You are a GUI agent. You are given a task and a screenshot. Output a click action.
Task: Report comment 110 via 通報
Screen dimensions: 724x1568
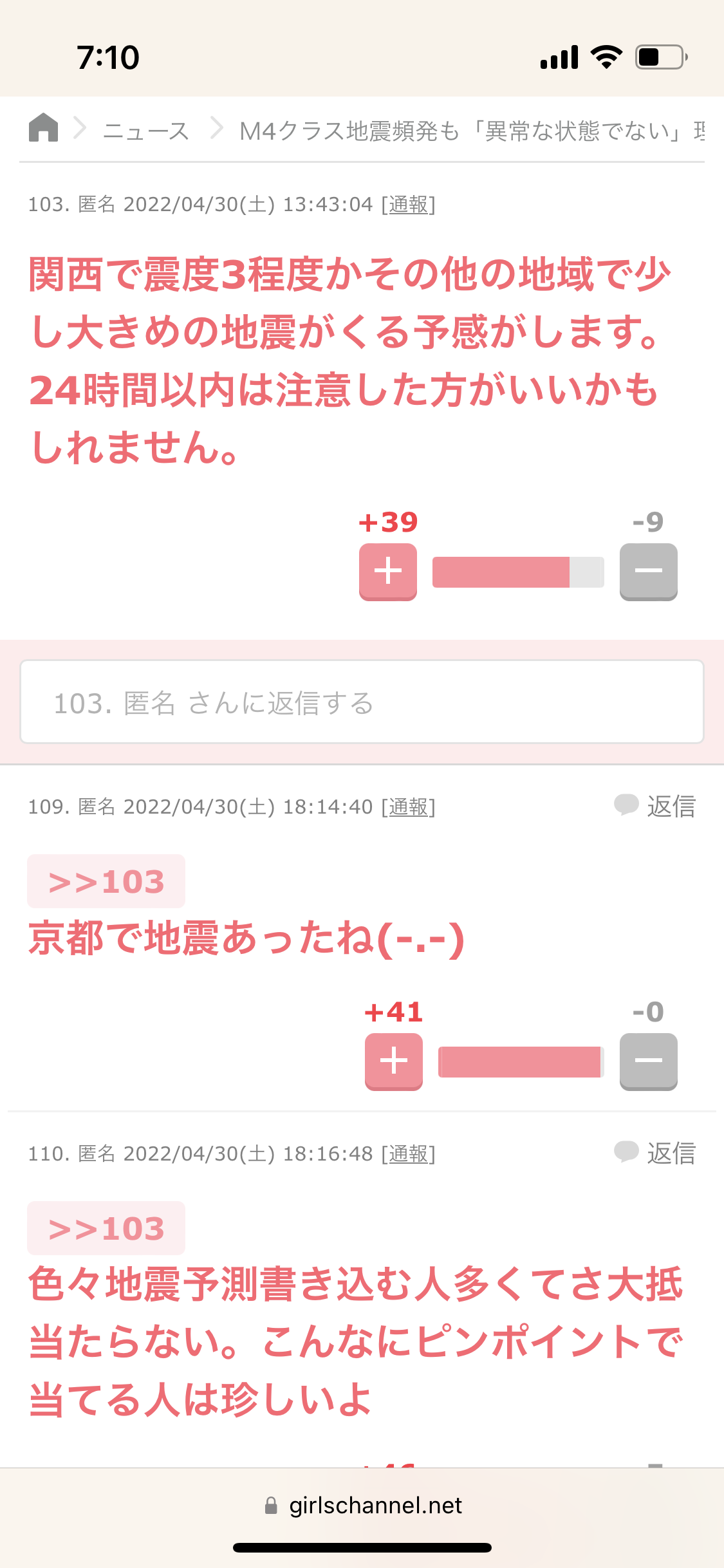click(409, 1154)
